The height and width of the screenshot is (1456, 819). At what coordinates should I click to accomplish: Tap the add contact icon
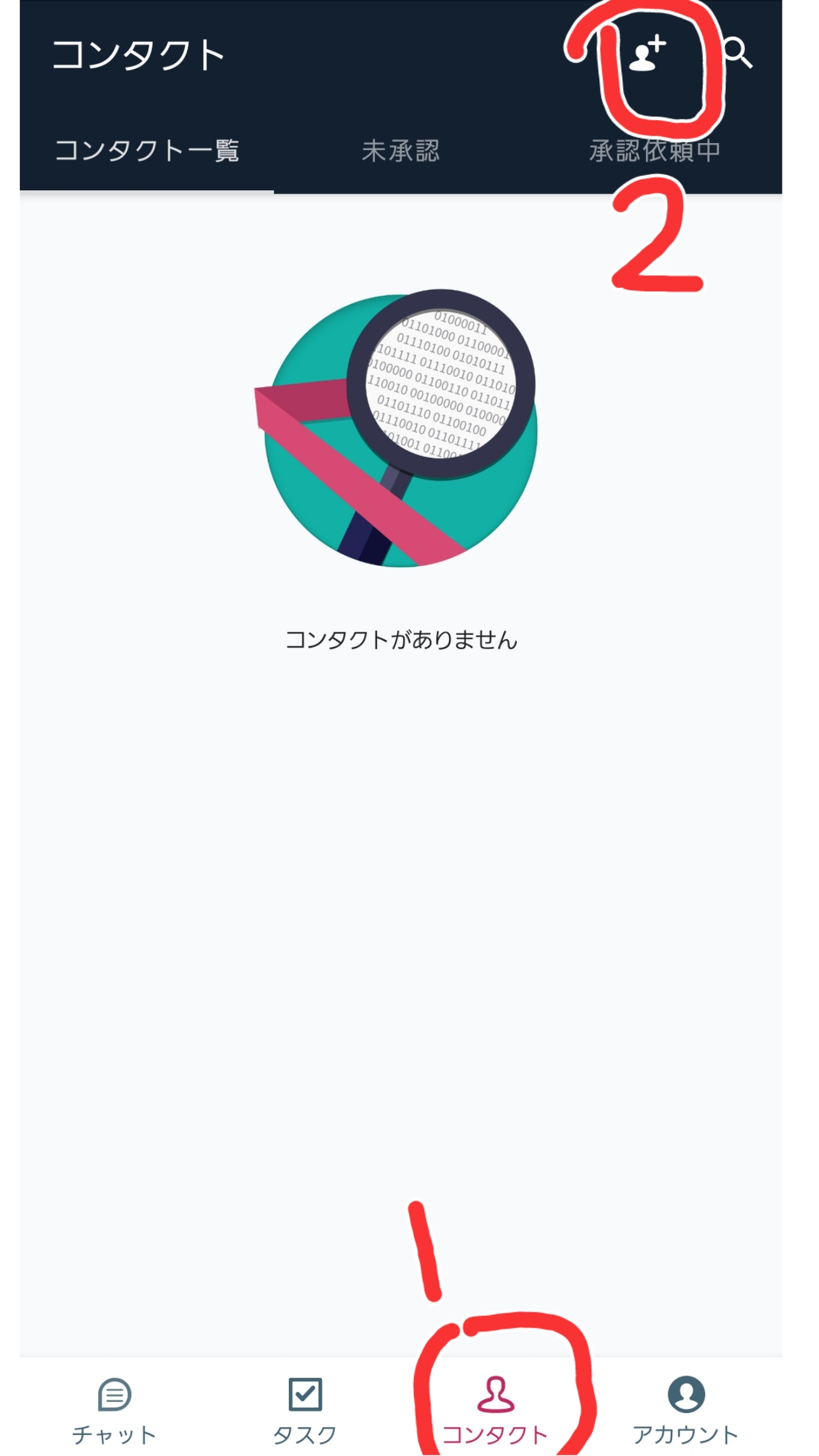coord(647,55)
